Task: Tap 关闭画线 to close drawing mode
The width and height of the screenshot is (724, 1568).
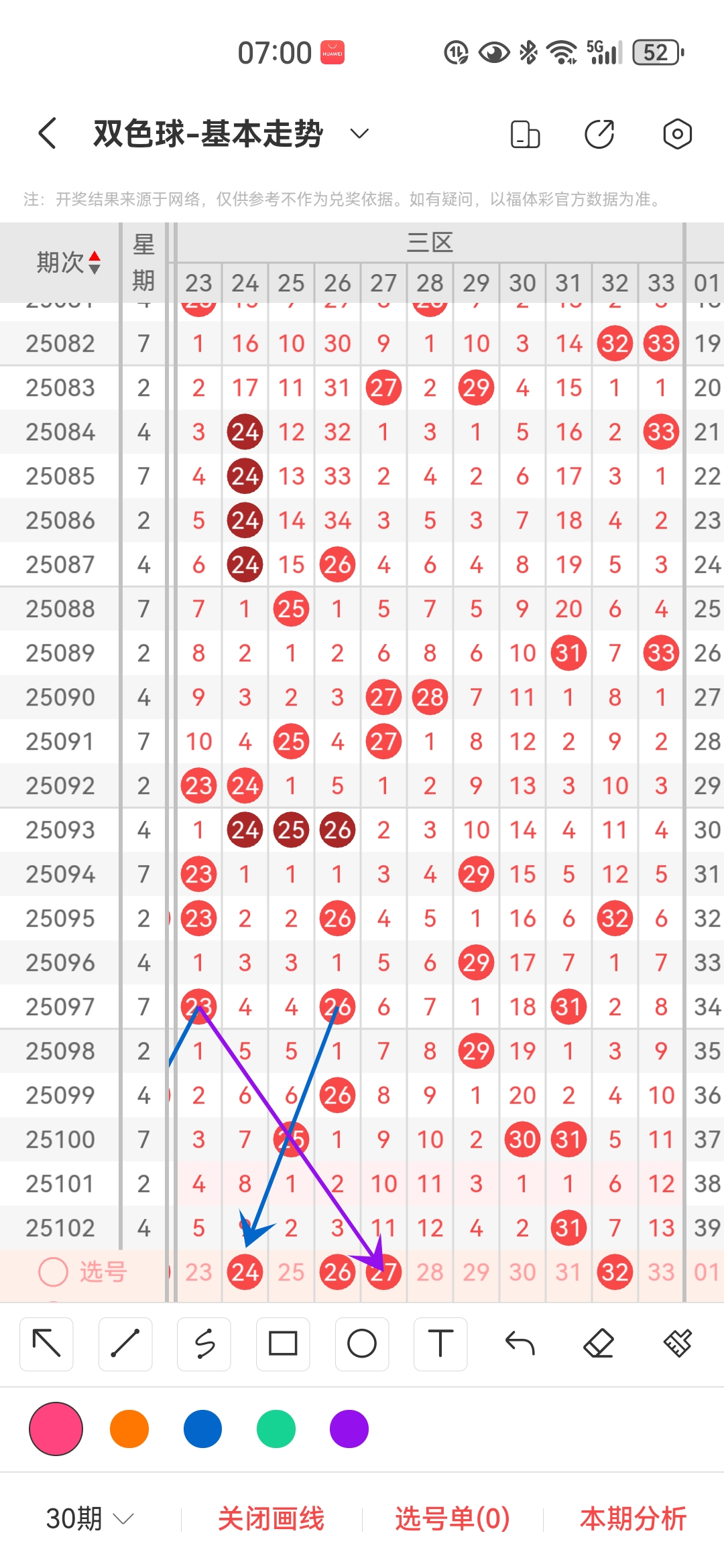Action: pos(271,1518)
